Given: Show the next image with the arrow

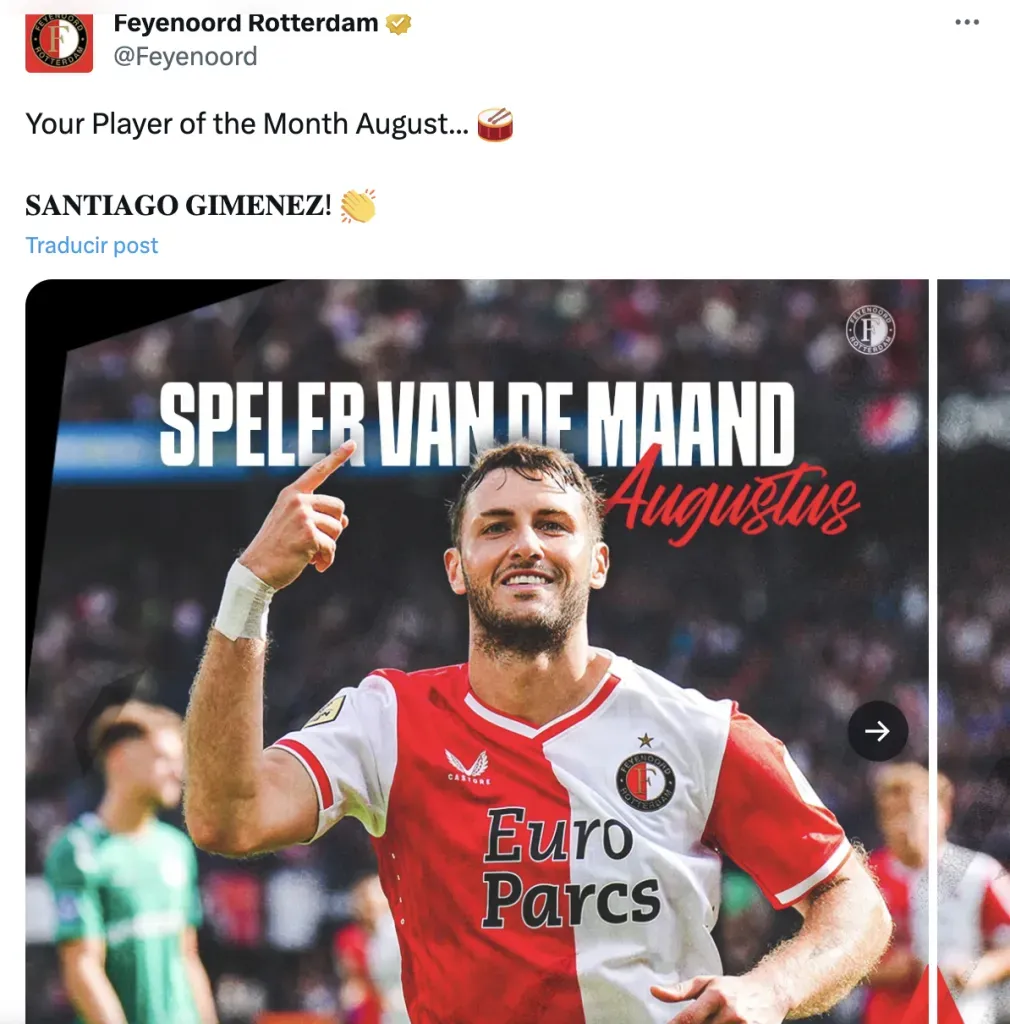Looking at the screenshot, I should tap(877, 731).
